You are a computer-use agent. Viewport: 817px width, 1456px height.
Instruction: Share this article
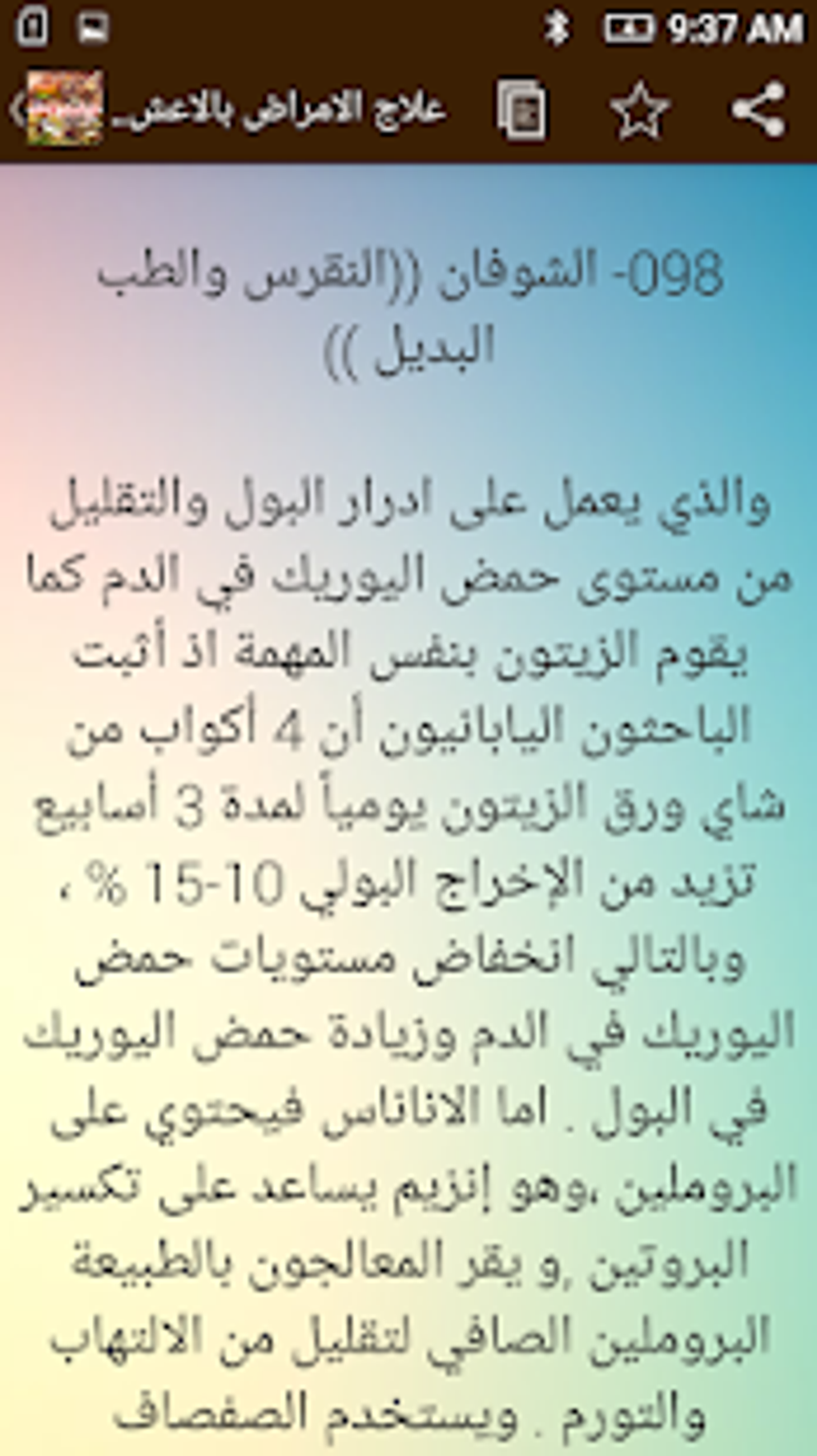click(758, 110)
